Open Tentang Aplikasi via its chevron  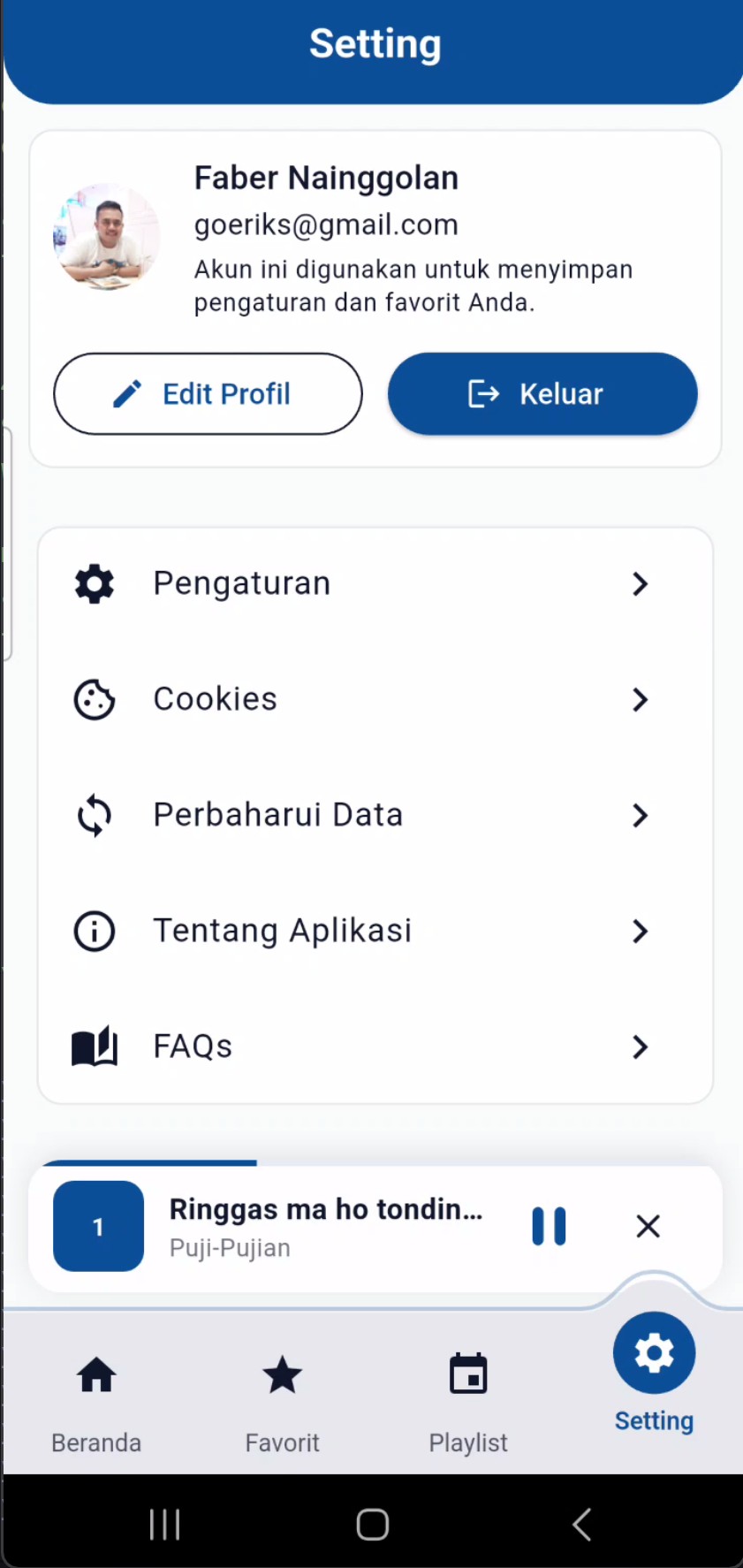coord(640,931)
